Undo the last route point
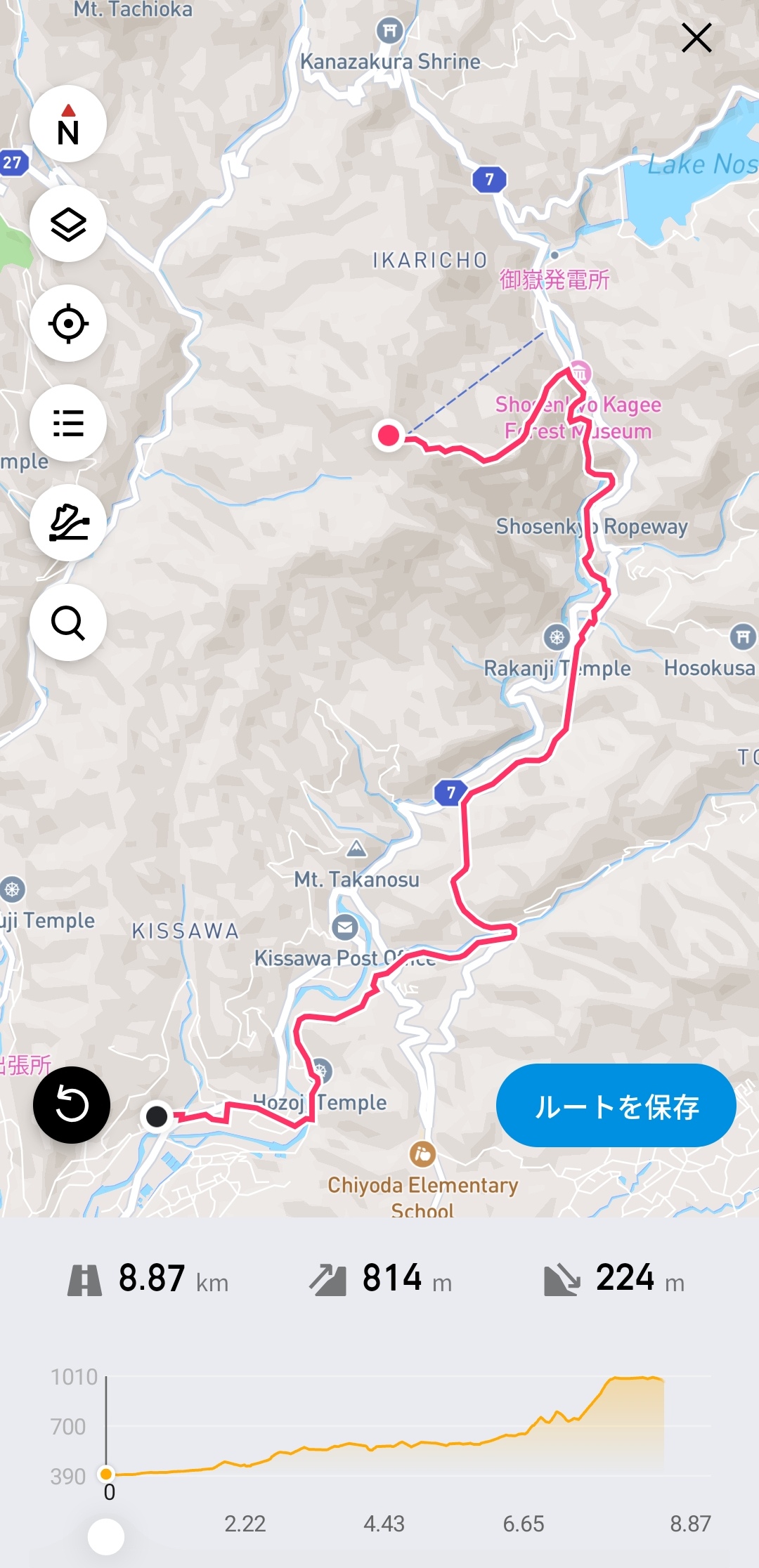 click(72, 1105)
